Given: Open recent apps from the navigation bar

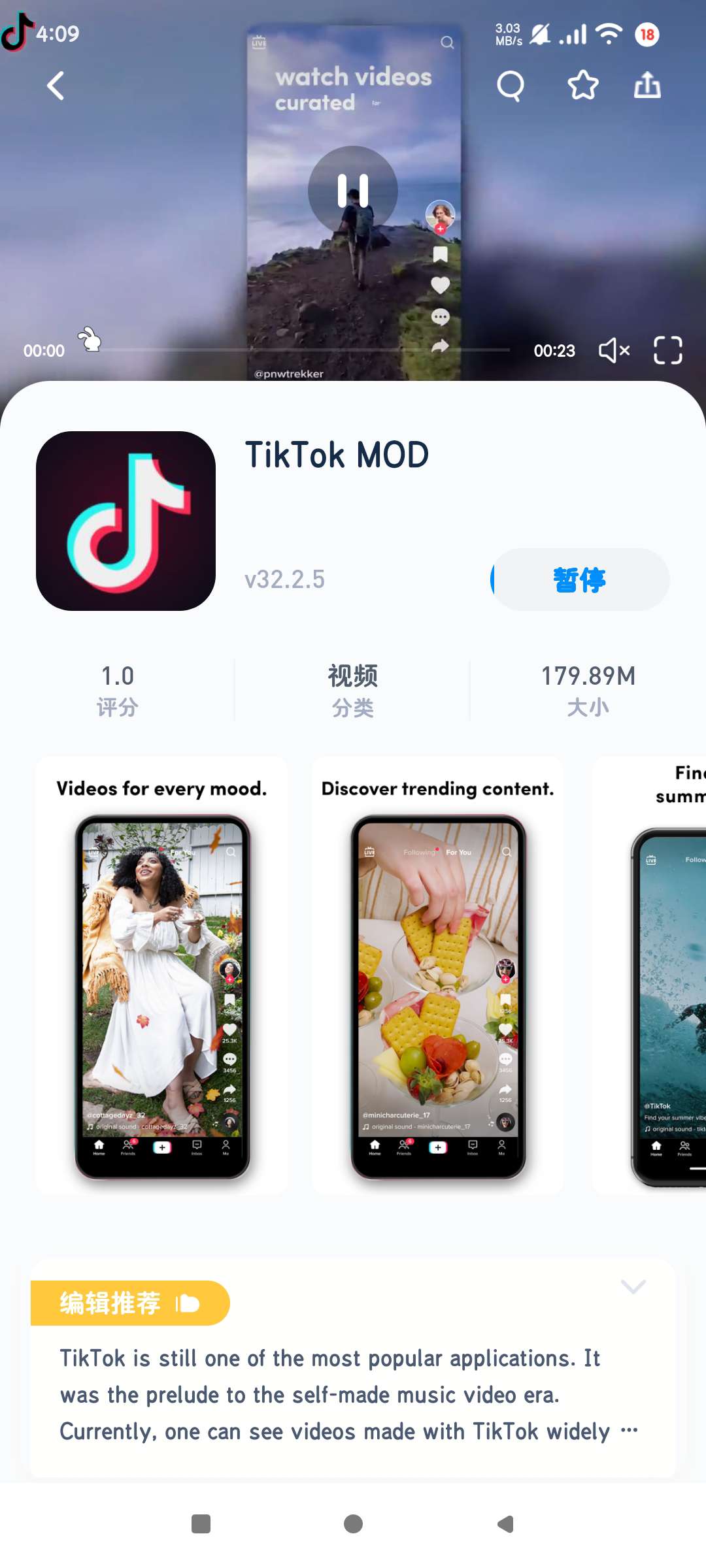Looking at the screenshot, I should click(x=201, y=1524).
